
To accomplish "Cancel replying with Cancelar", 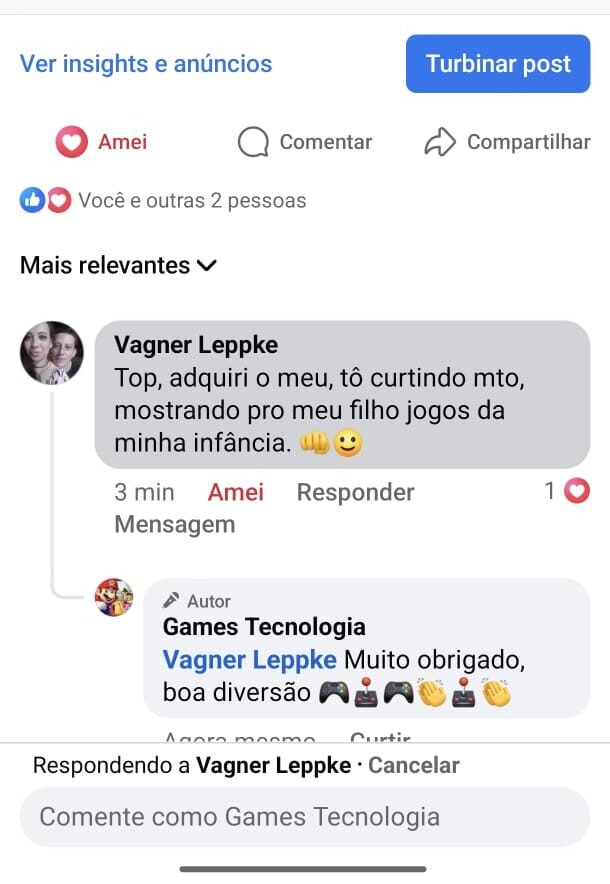I will [414, 766].
